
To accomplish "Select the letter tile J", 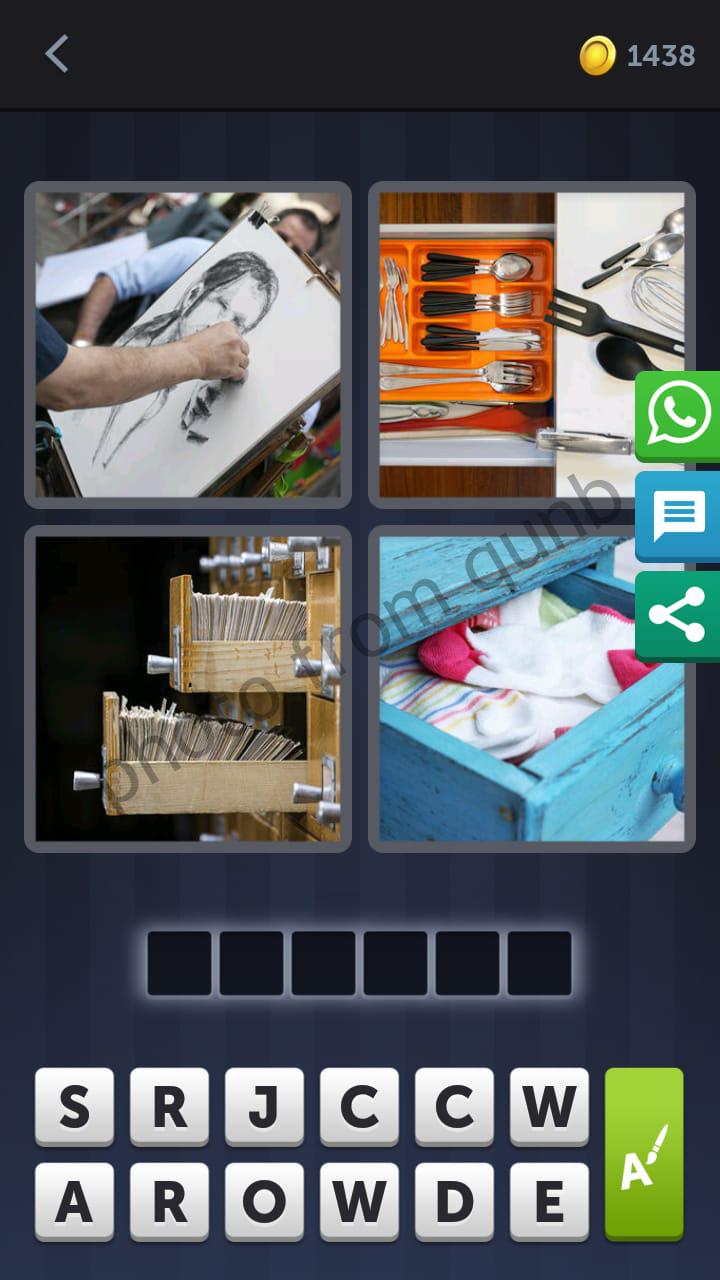I will (264, 1106).
